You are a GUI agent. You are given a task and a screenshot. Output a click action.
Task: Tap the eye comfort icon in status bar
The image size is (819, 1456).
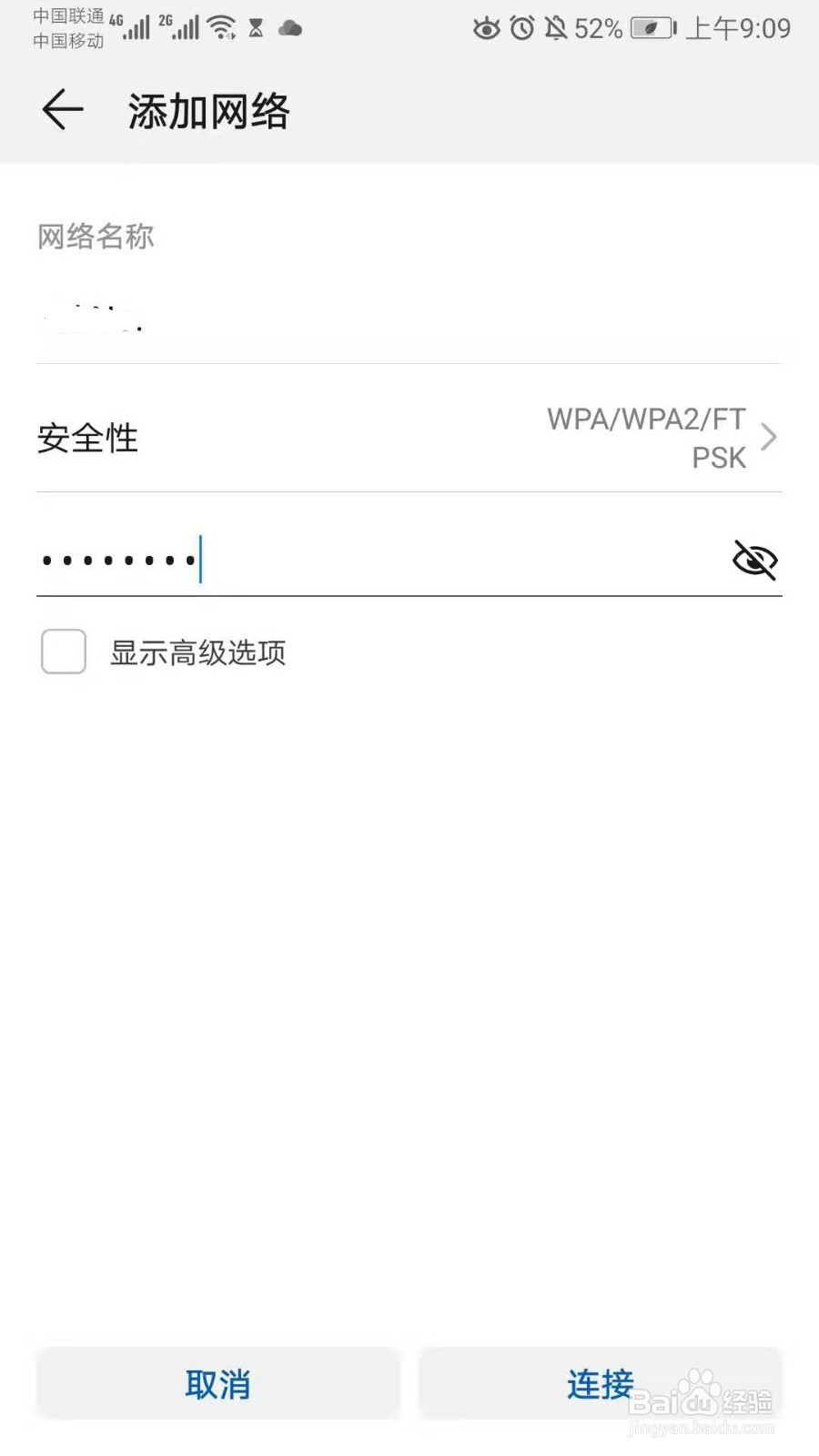pos(488,29)
